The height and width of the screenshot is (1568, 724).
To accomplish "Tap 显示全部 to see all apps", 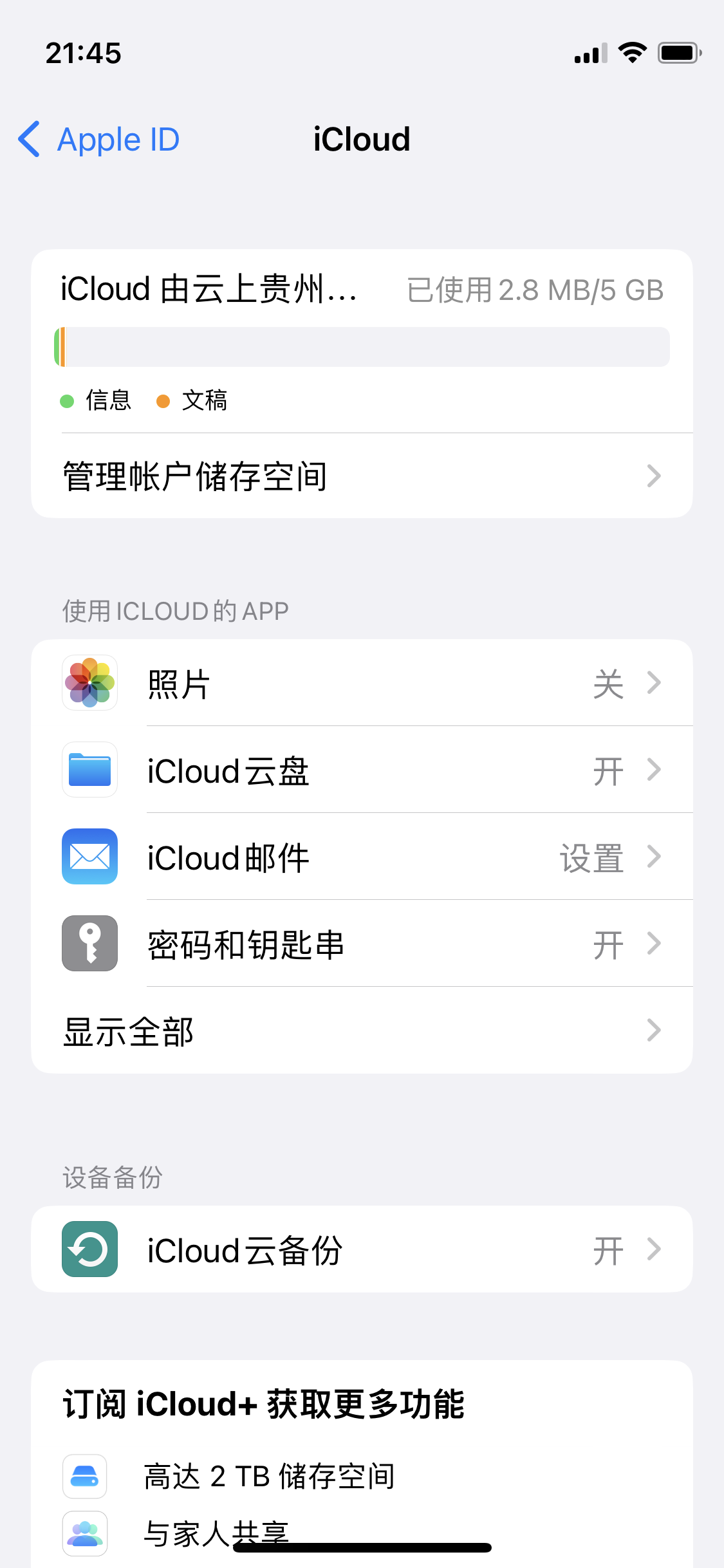I will tap(362, 1031).
